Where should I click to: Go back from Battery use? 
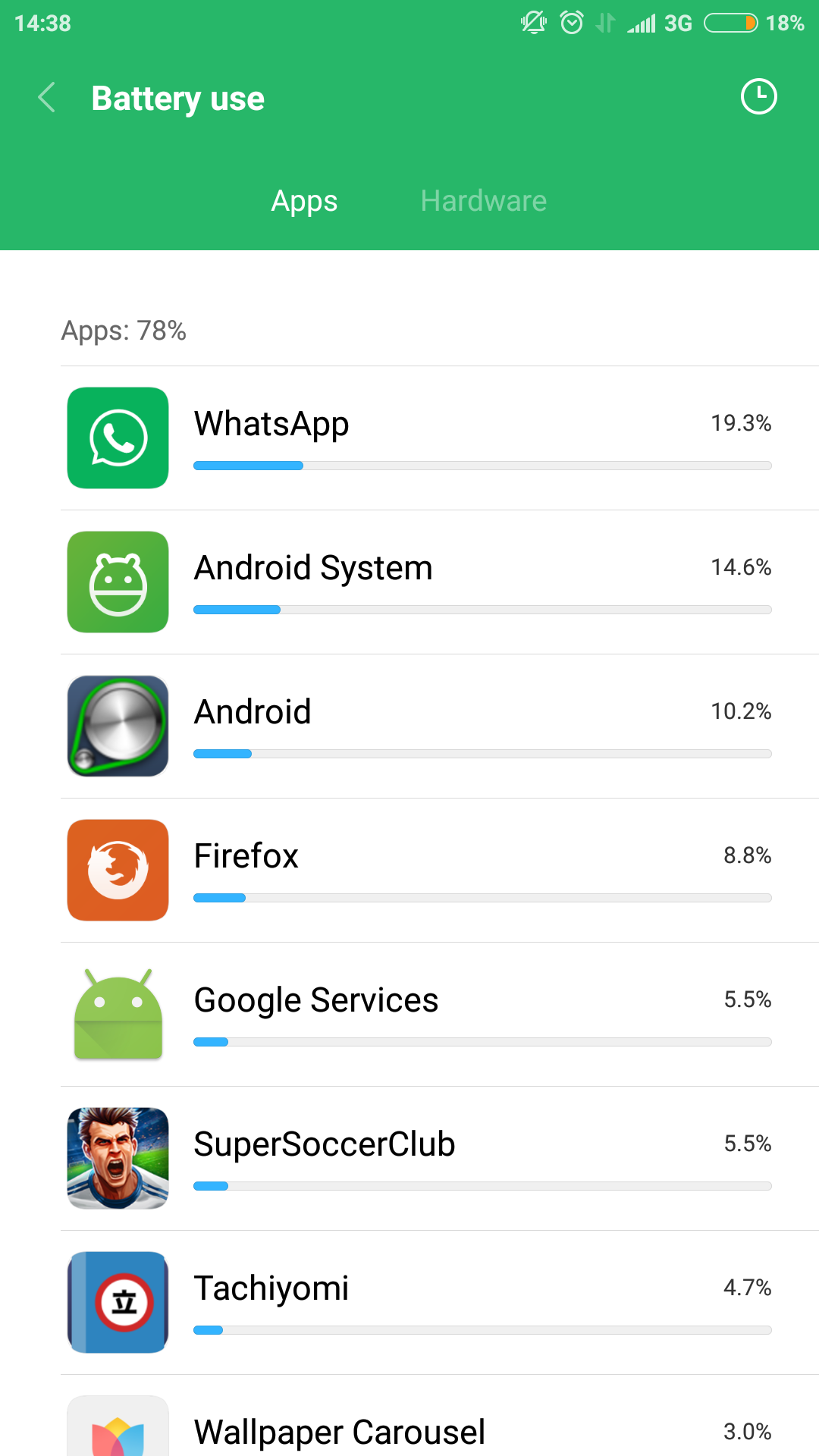tap(47, 98)
